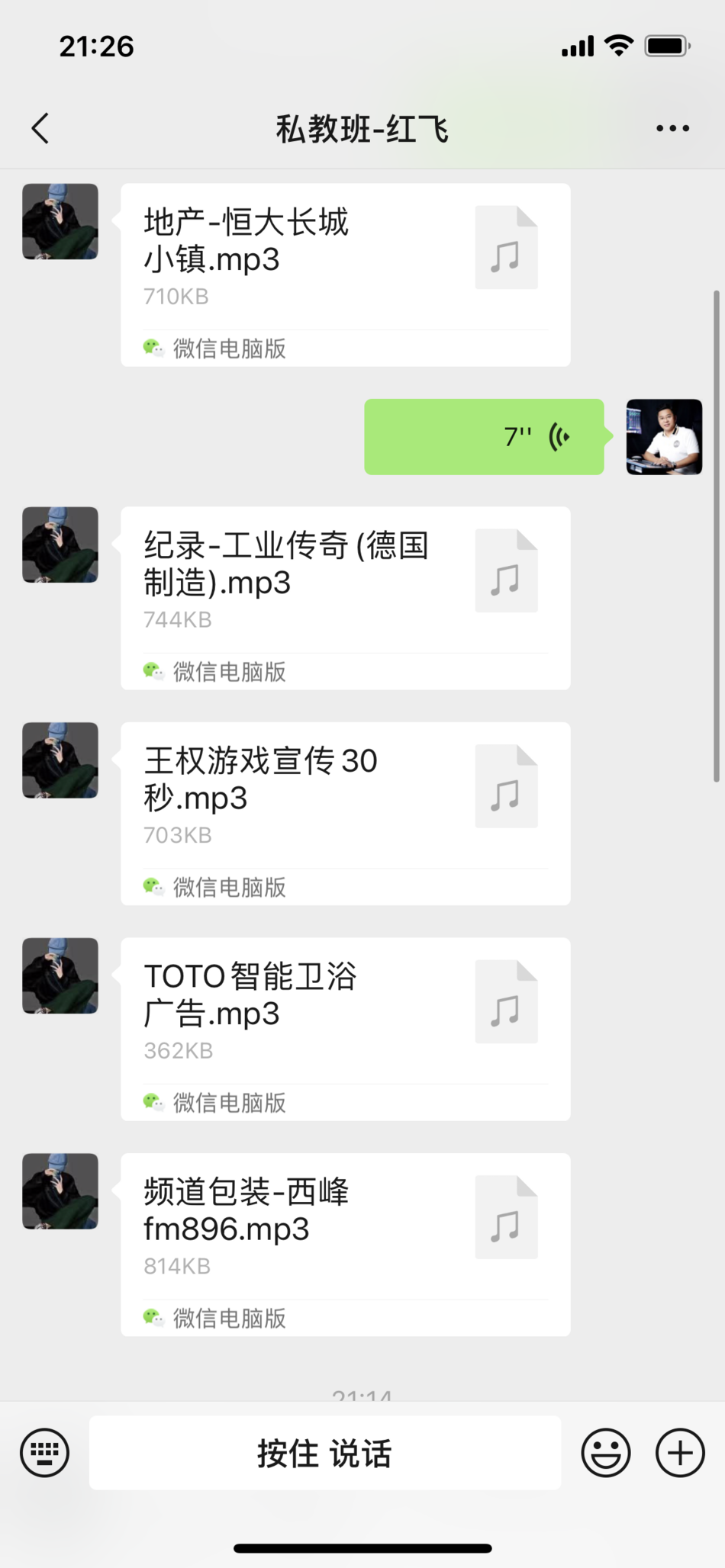725x1568 pixels.
Task: Open the emoji sticker panel
Action: tap(606, 1453)
